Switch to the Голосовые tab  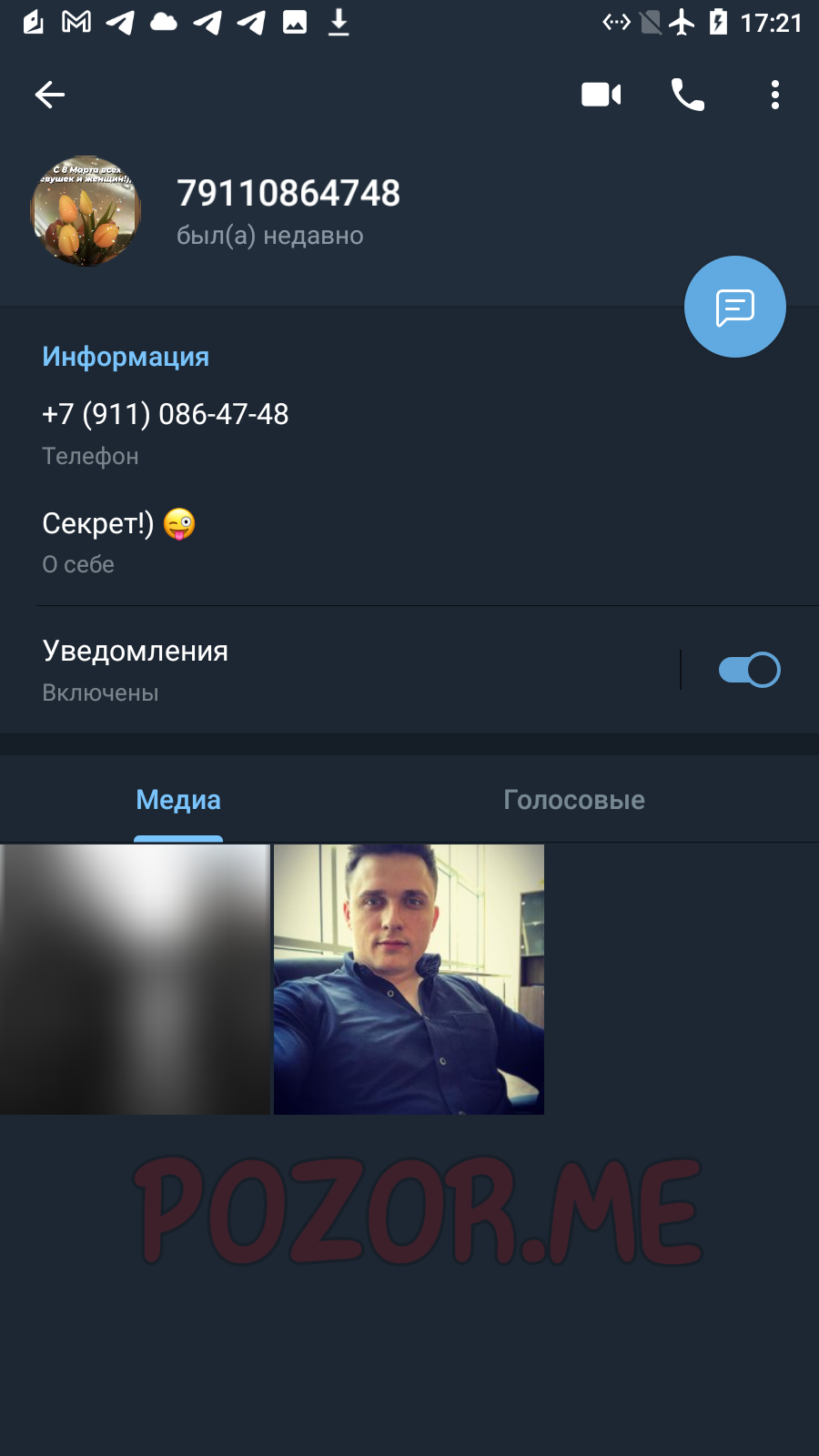click(574, 800)
